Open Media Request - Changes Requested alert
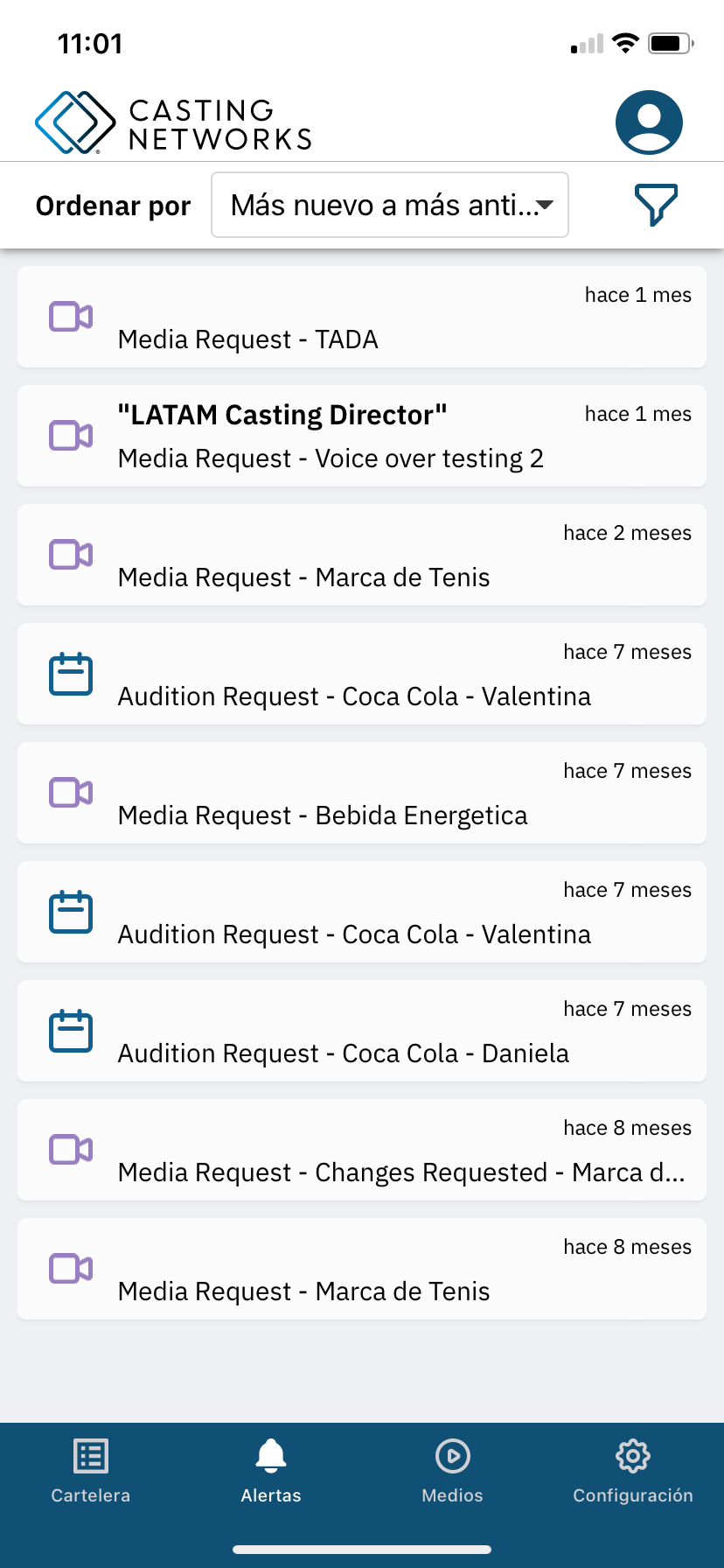This screenshot has height=1568, width=724. [x=362, y=1150]
